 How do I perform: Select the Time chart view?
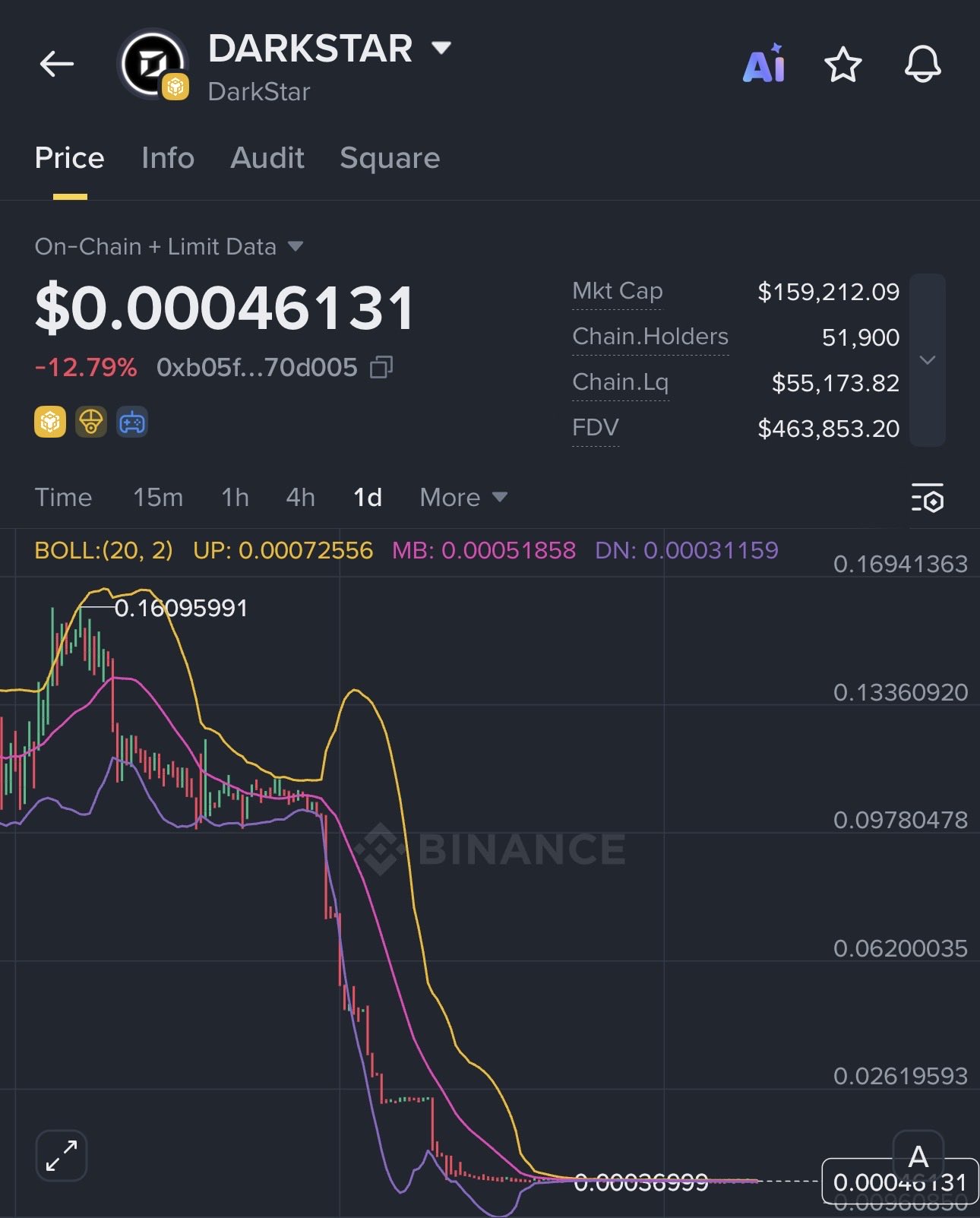(x=63, y=498)
